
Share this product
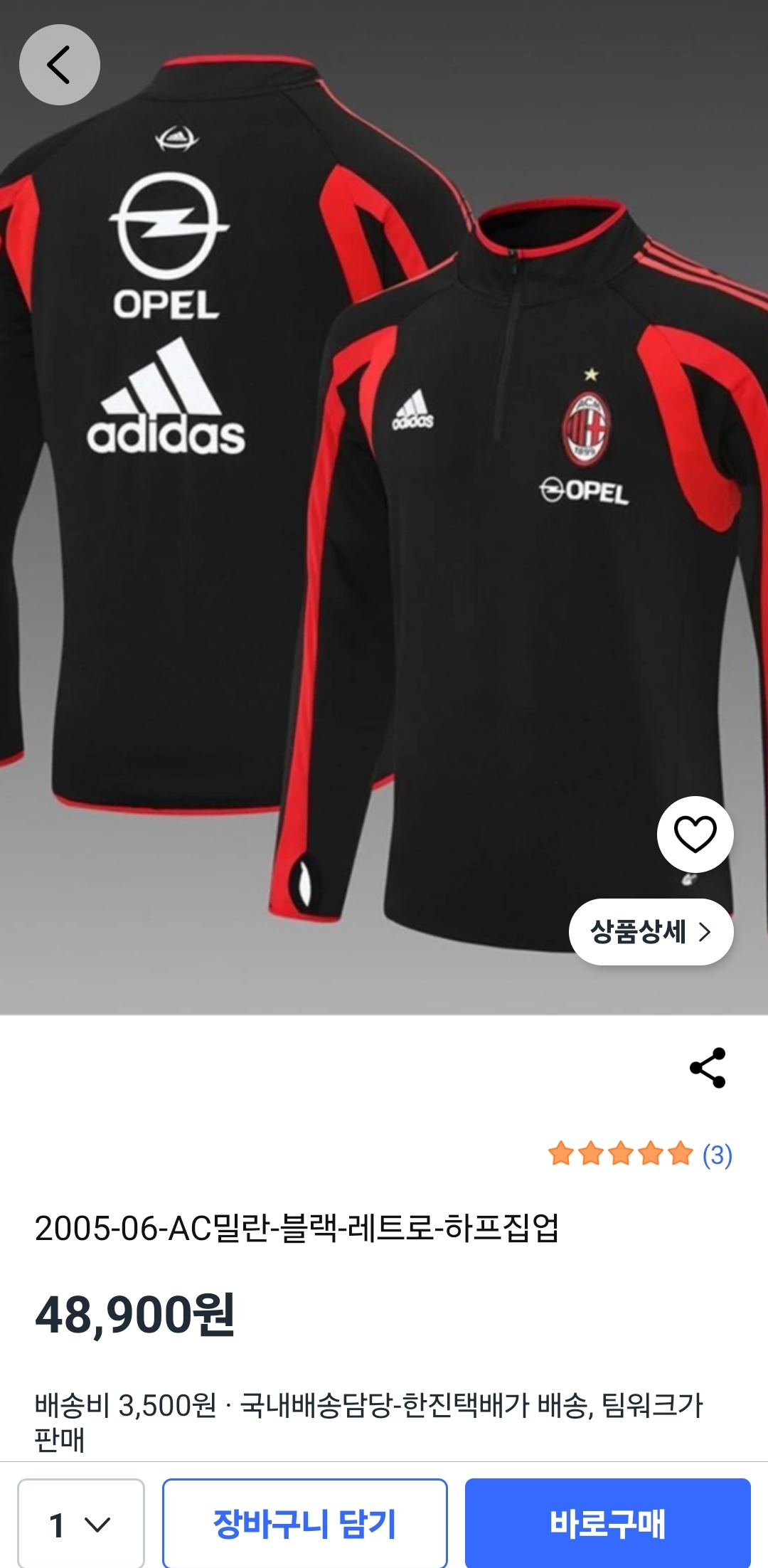[708, 1067]
